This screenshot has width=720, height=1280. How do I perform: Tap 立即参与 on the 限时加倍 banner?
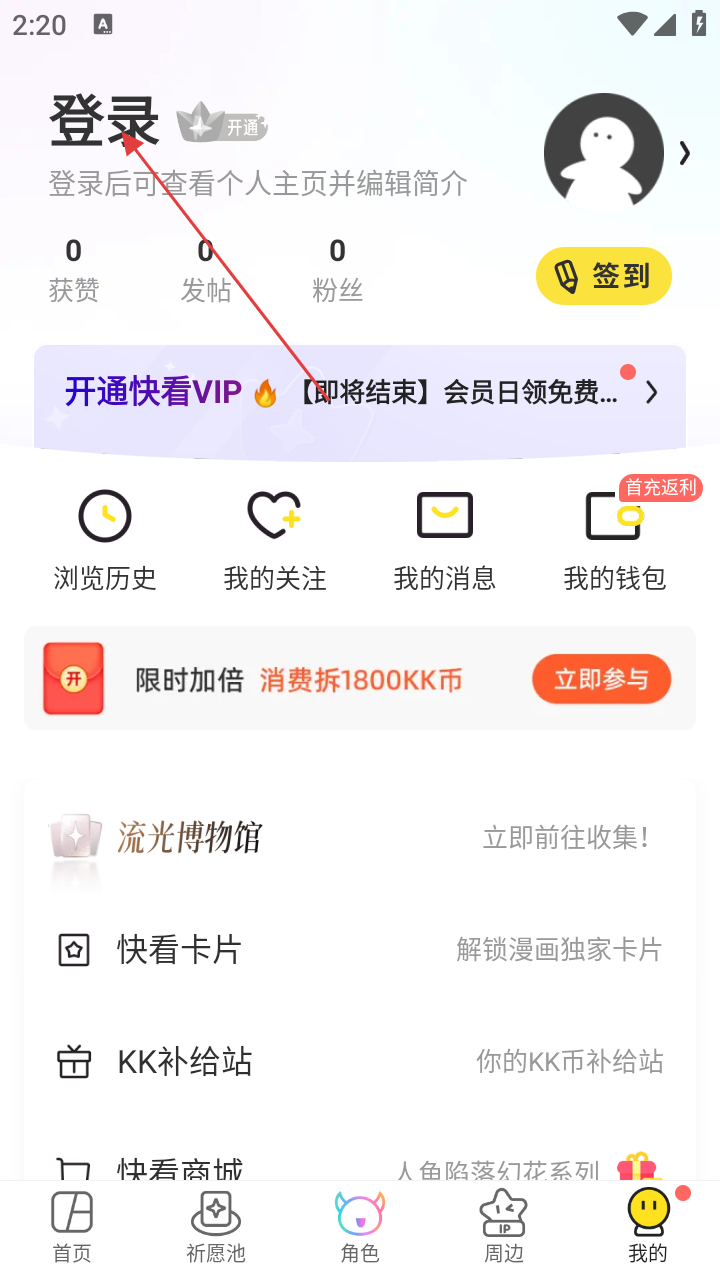601,680
